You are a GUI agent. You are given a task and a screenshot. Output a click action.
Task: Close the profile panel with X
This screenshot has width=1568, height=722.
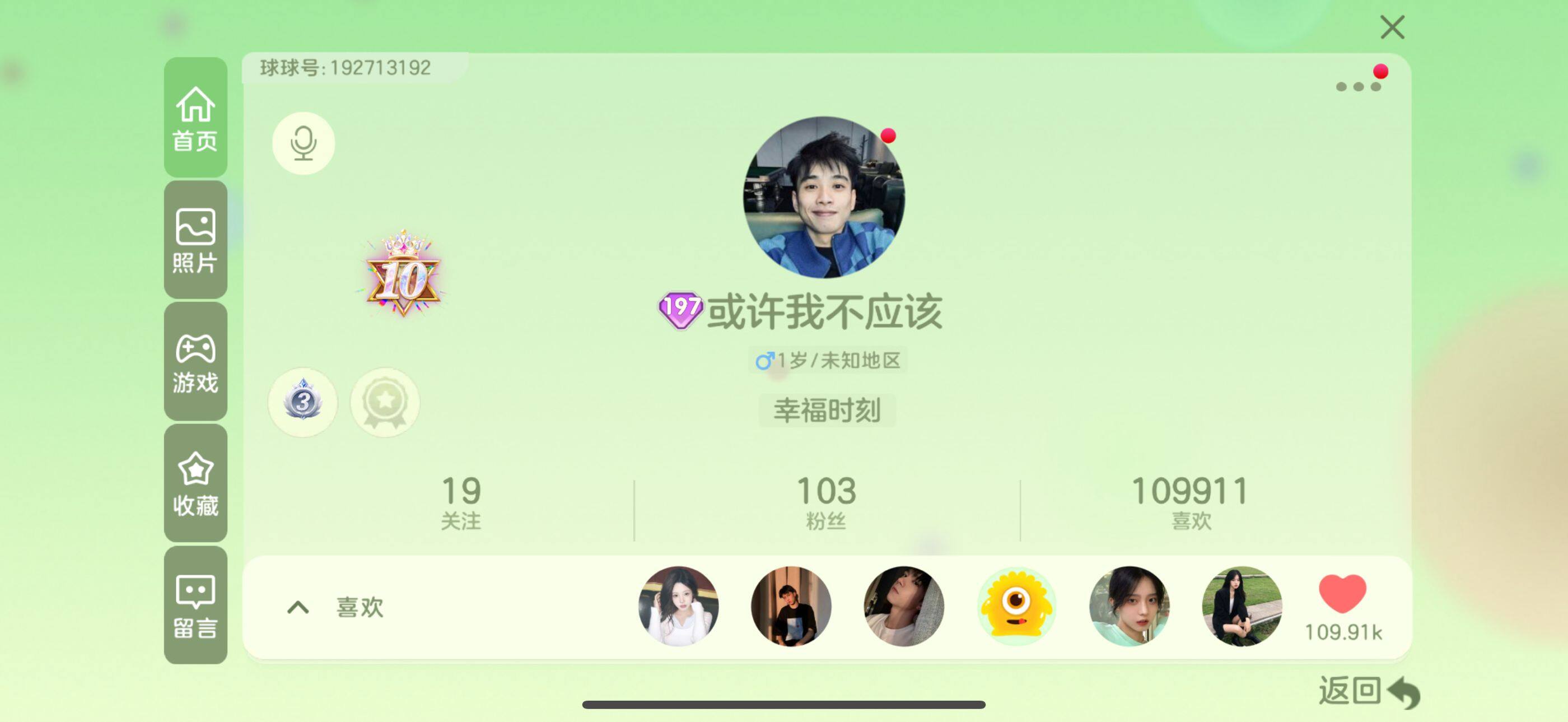pos(1392,27)
